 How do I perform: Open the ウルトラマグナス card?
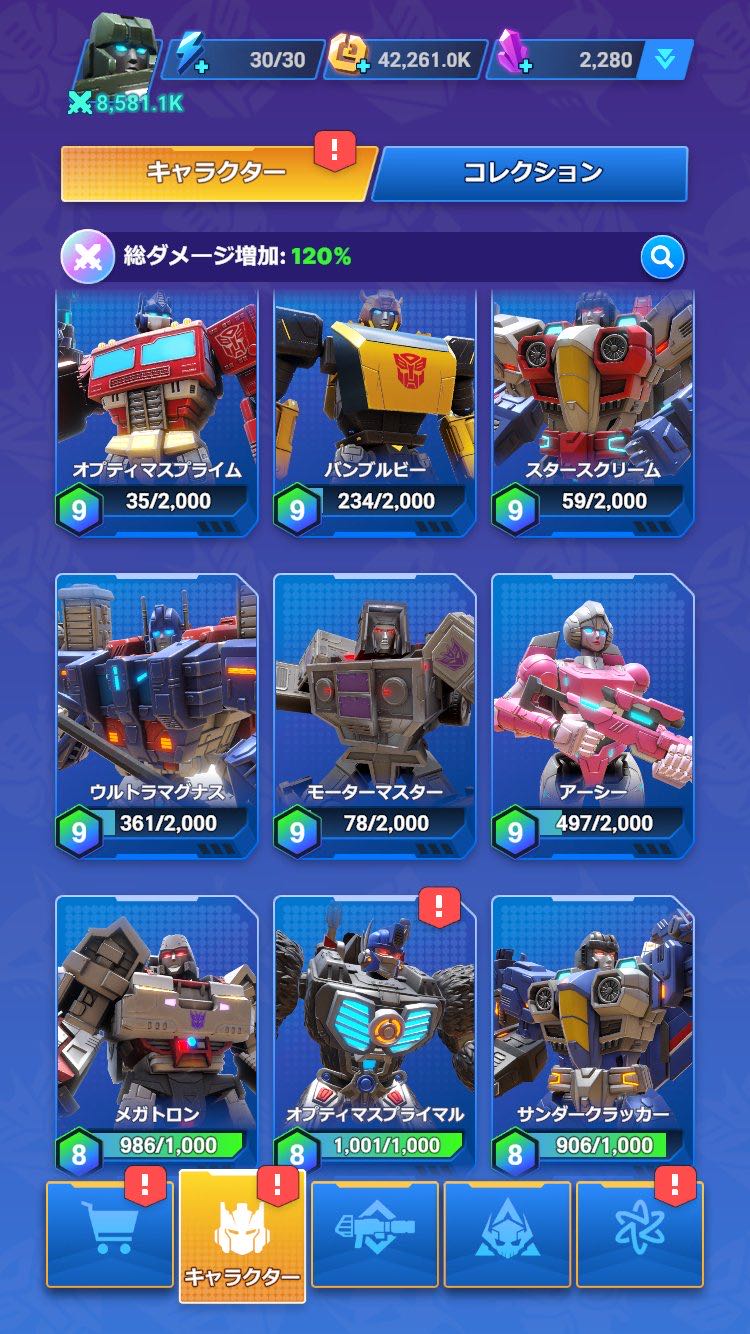click(x=157, y=716)
